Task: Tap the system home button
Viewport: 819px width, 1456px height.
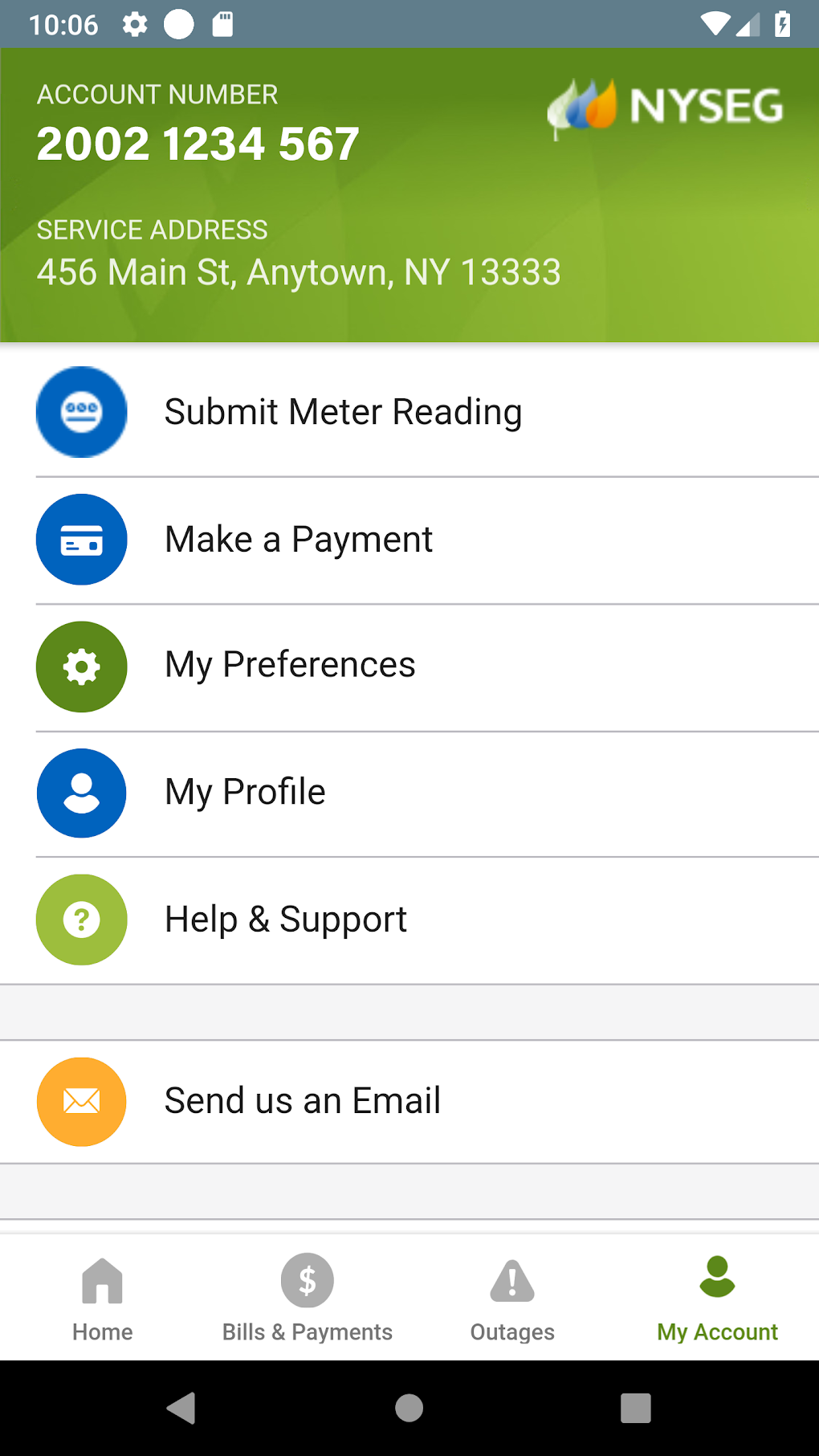Action: point(409,1408)
